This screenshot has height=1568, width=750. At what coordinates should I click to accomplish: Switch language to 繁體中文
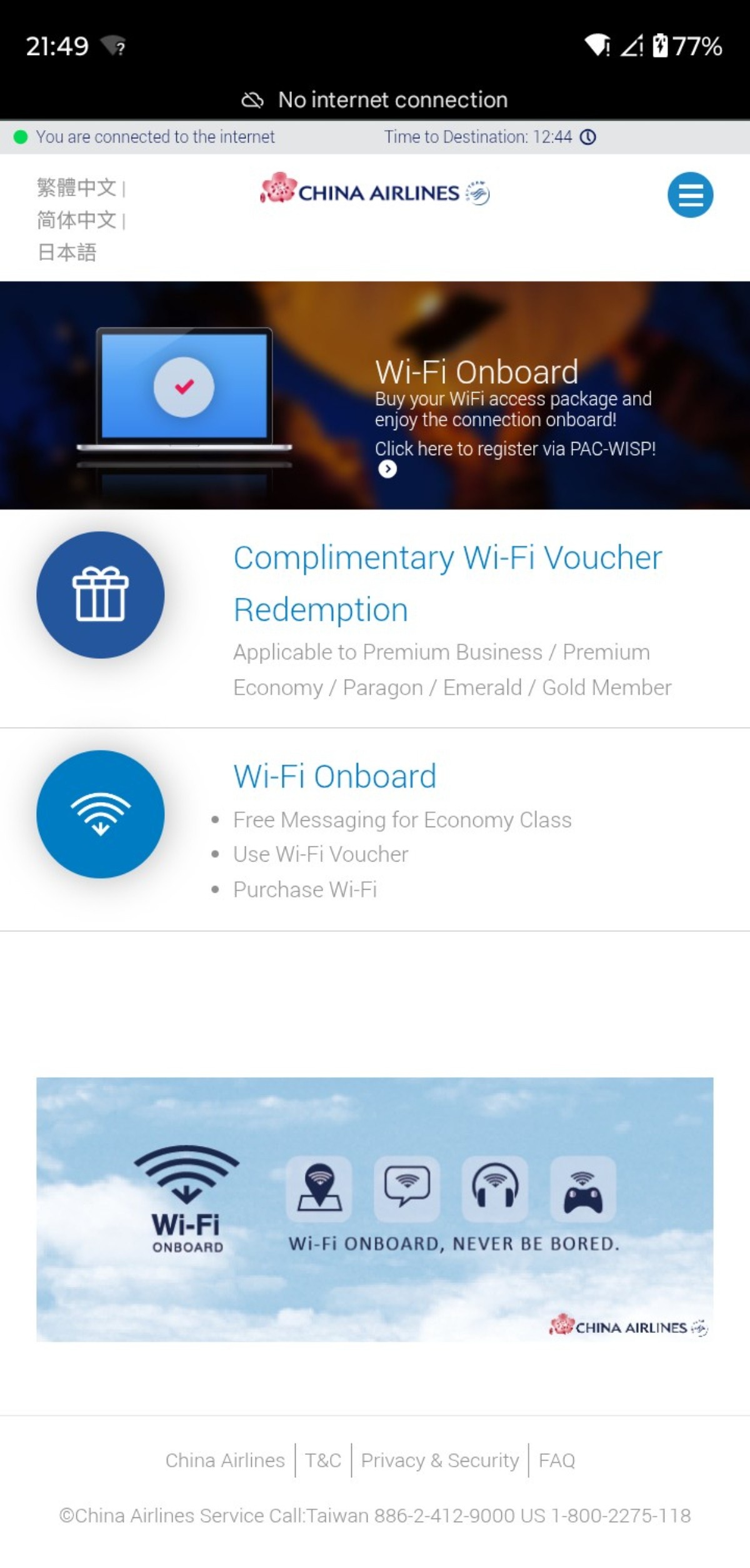click(x=77, y=188)
